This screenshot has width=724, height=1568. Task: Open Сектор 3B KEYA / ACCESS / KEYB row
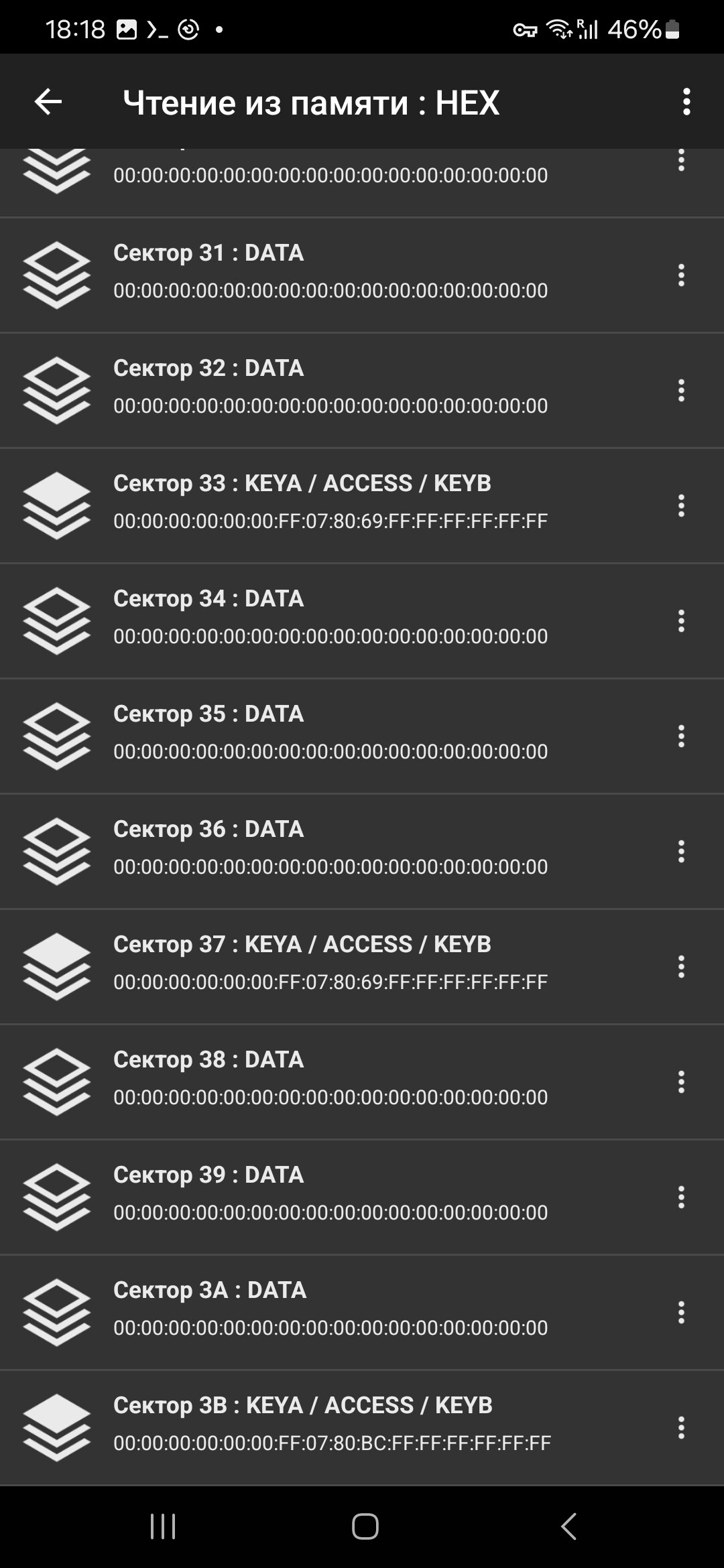point(362,1427)
